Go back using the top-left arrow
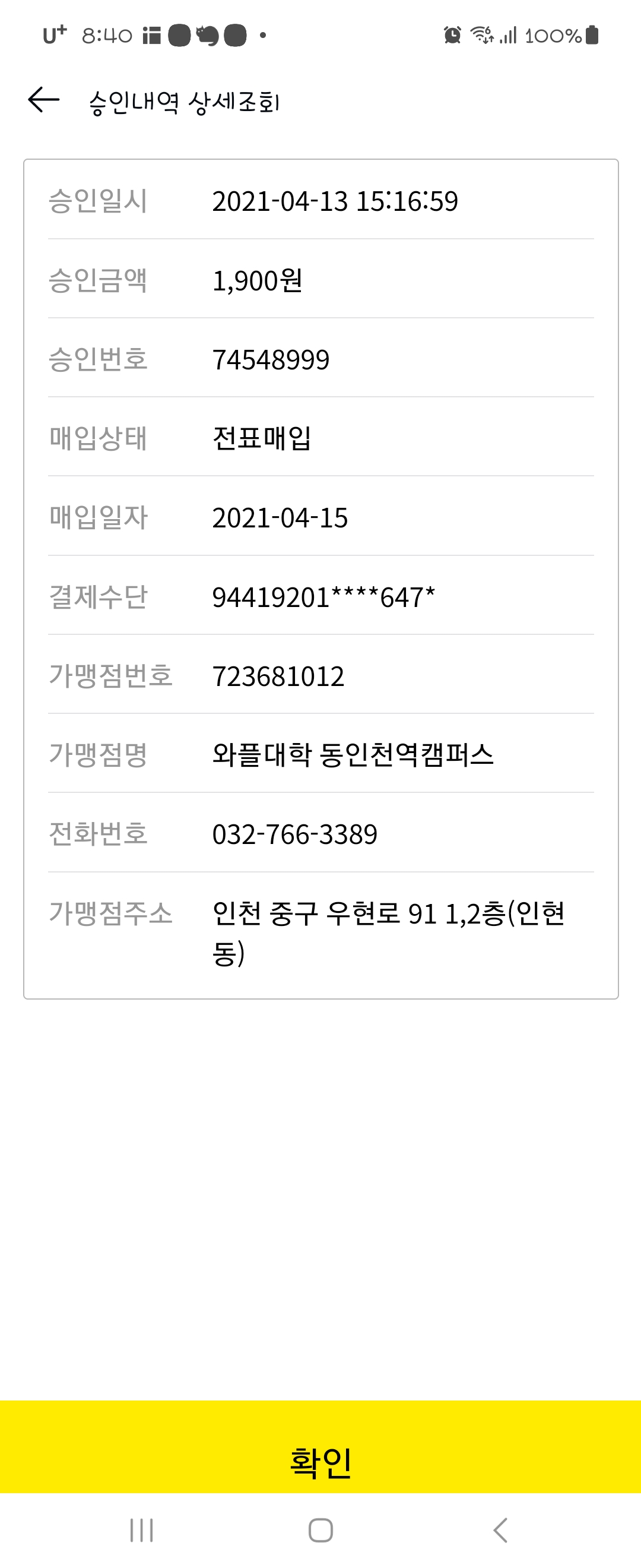641x1568 pixels. pos(44,100)
